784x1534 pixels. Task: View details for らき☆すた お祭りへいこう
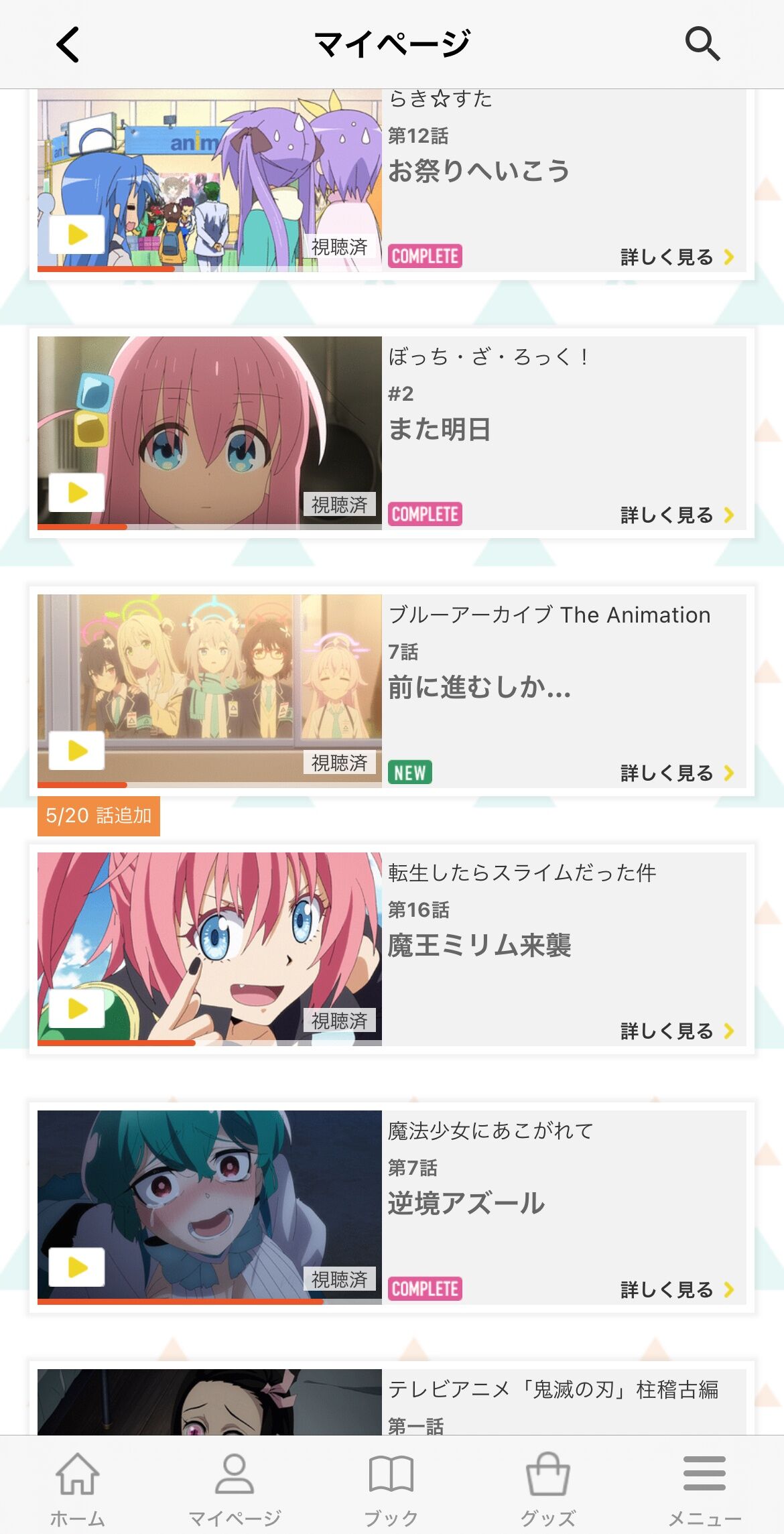click(x=677, y=257)
